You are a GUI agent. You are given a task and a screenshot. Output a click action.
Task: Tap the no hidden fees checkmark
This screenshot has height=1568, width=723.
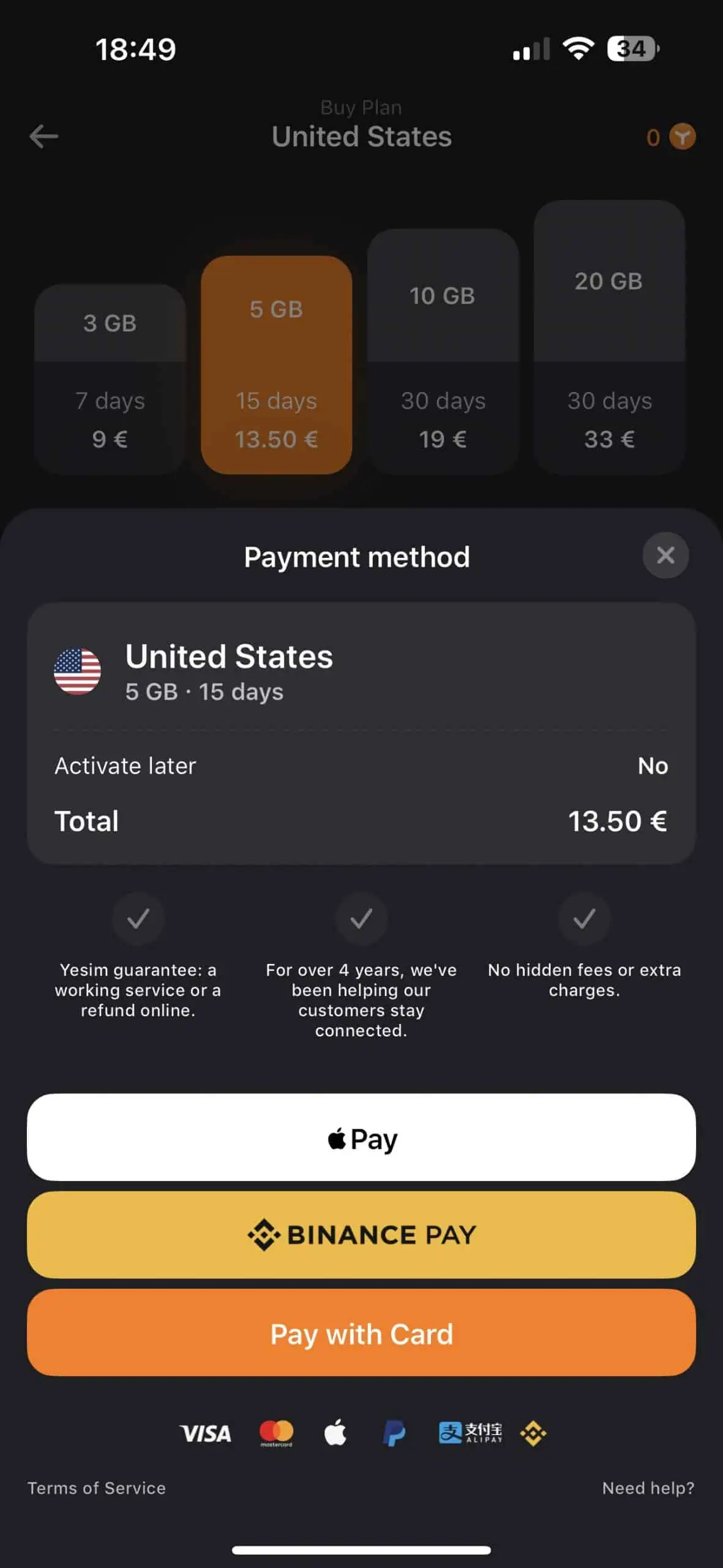tap(584, 919)
